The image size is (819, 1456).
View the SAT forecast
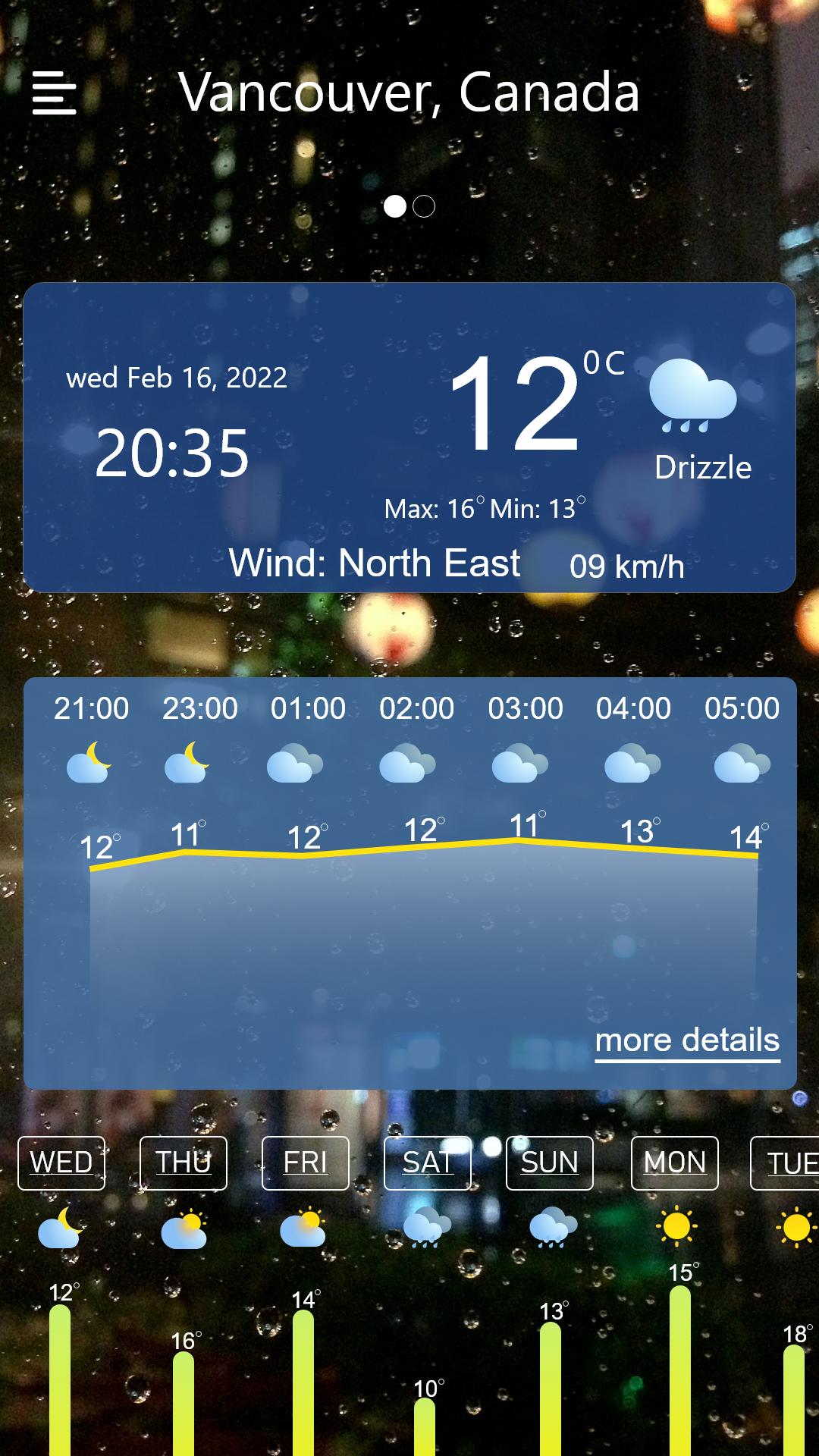(x=428, y=1163)
